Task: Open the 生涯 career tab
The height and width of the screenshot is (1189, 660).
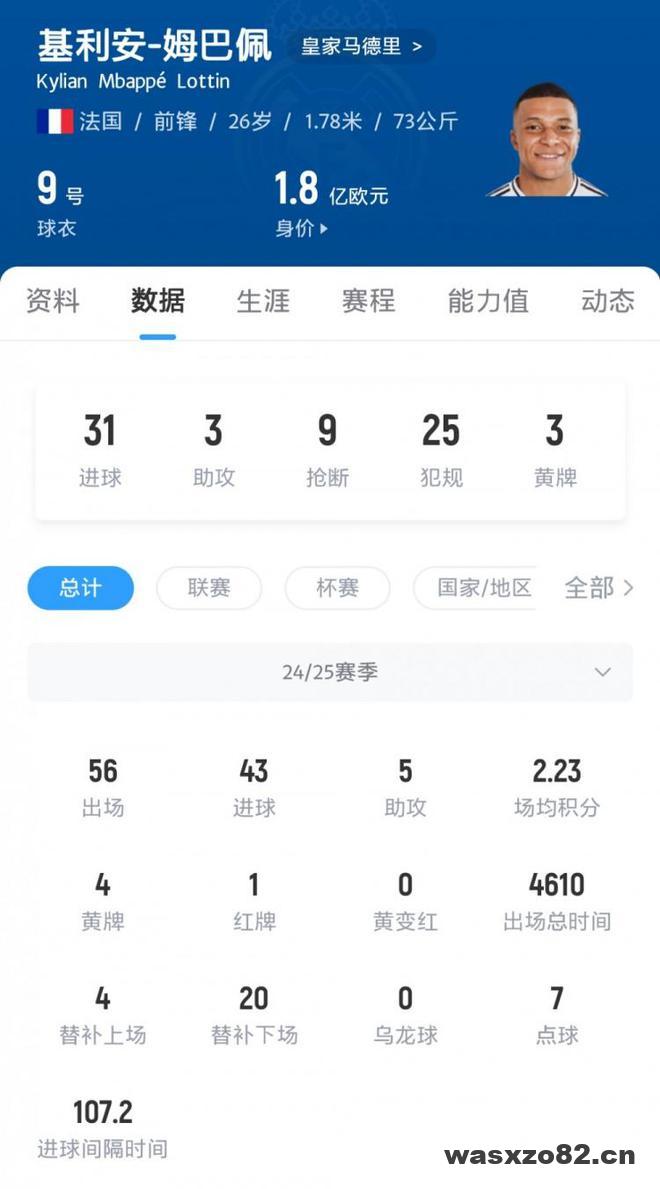Action: click(263, 301)
